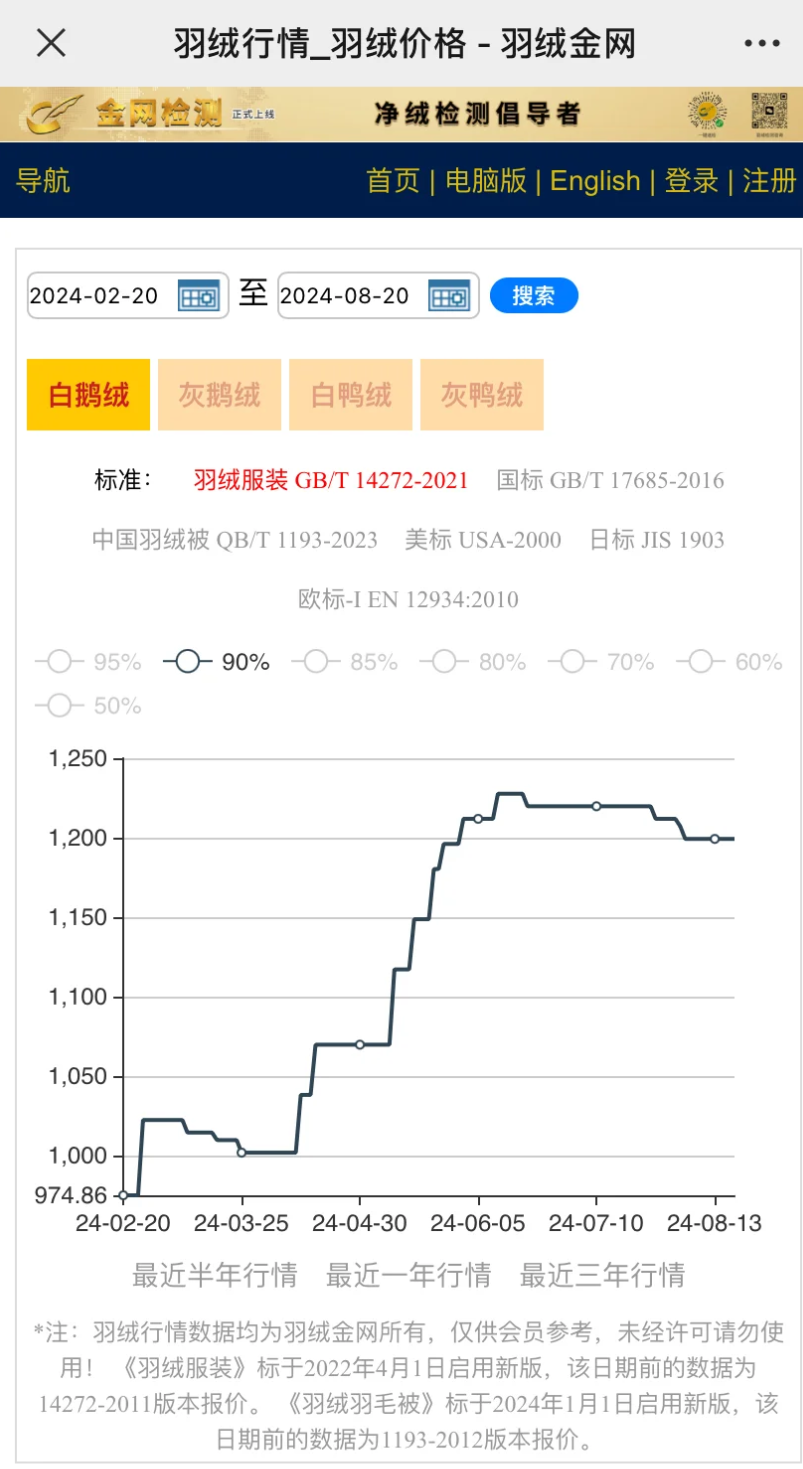The image size is (803, 1469).
Task: View 最近一年行情 price trend
Action: pos(408,1275)
